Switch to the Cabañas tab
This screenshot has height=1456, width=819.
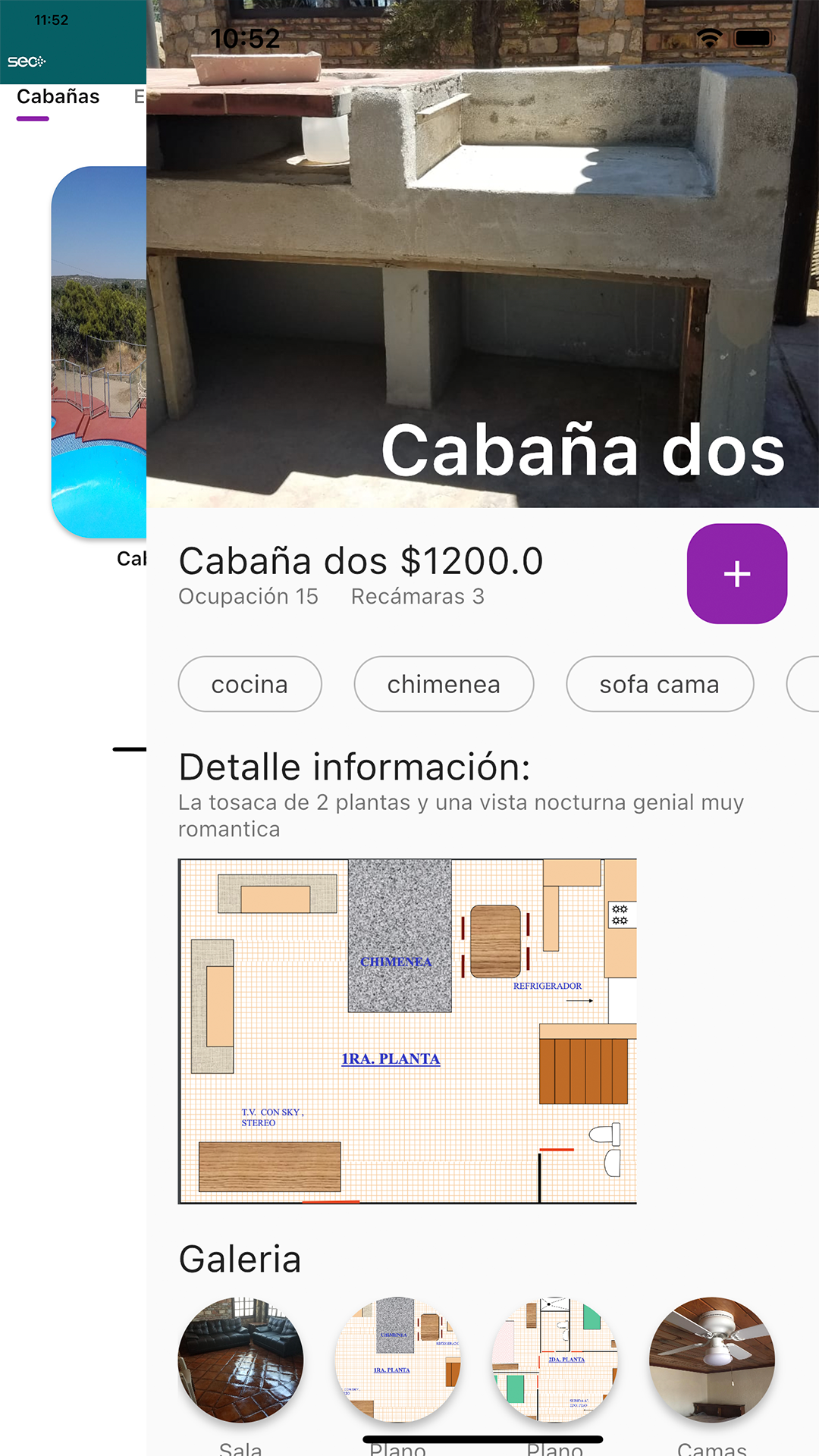(58, 97)
